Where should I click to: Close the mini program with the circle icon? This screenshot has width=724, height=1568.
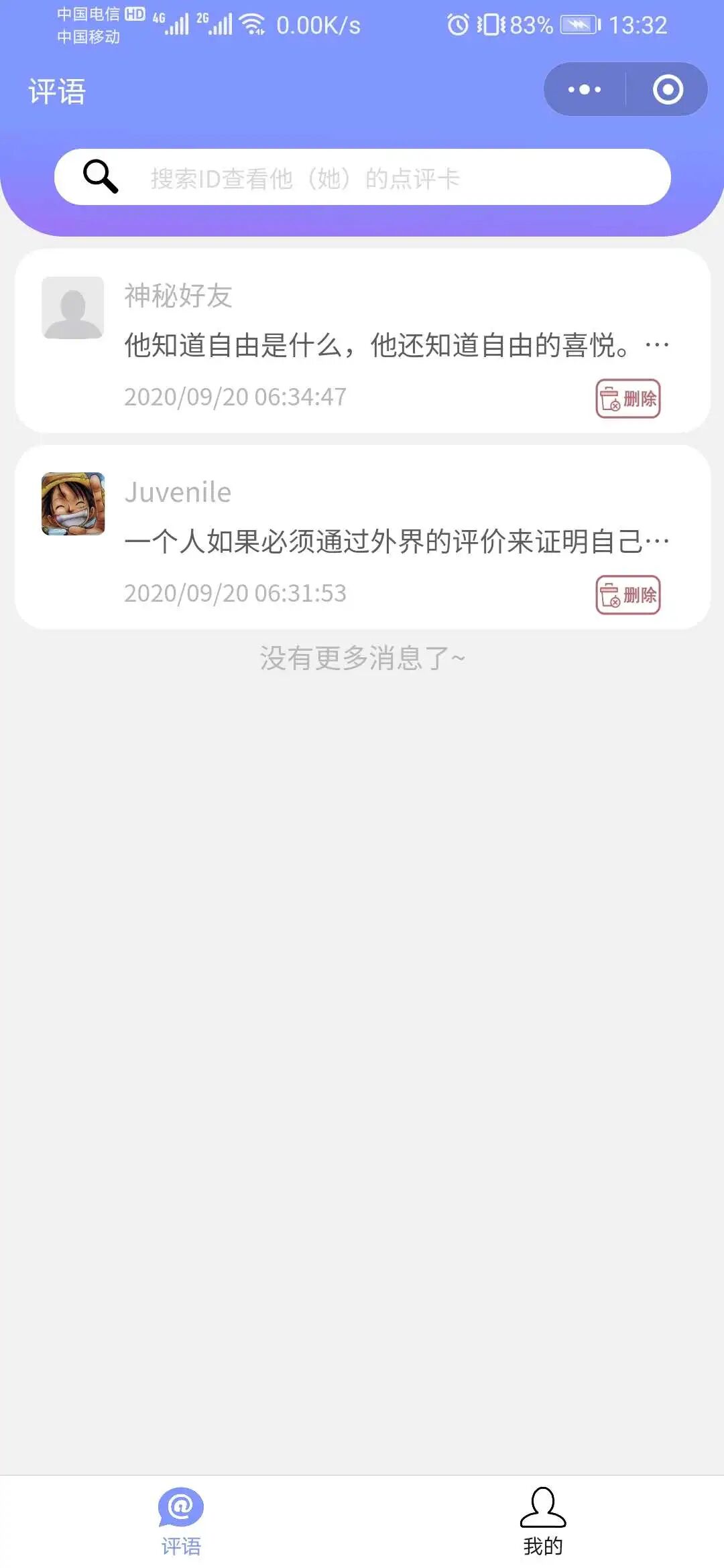[x=668, y=90]
